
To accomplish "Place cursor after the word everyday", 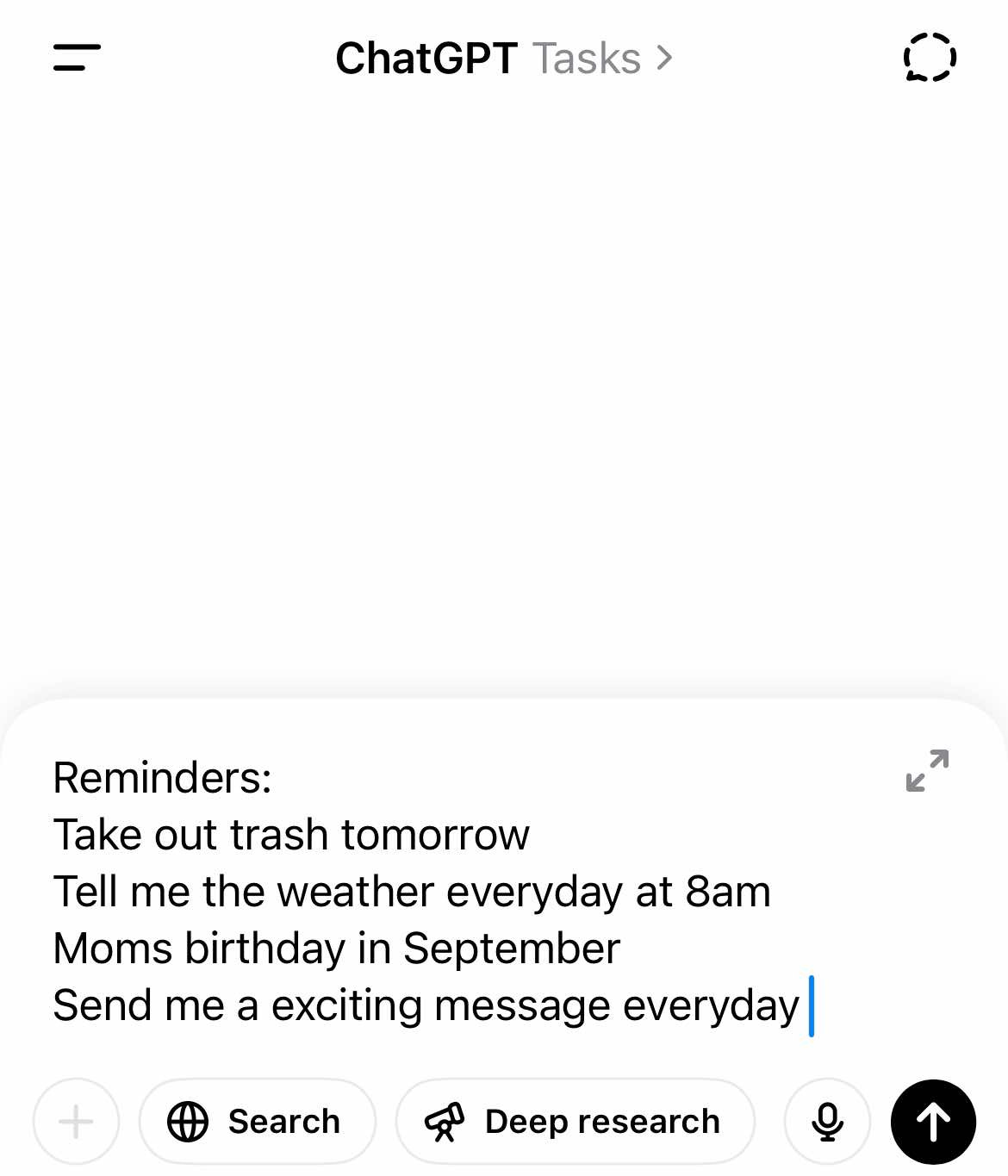I will (x=810, y=1004).
